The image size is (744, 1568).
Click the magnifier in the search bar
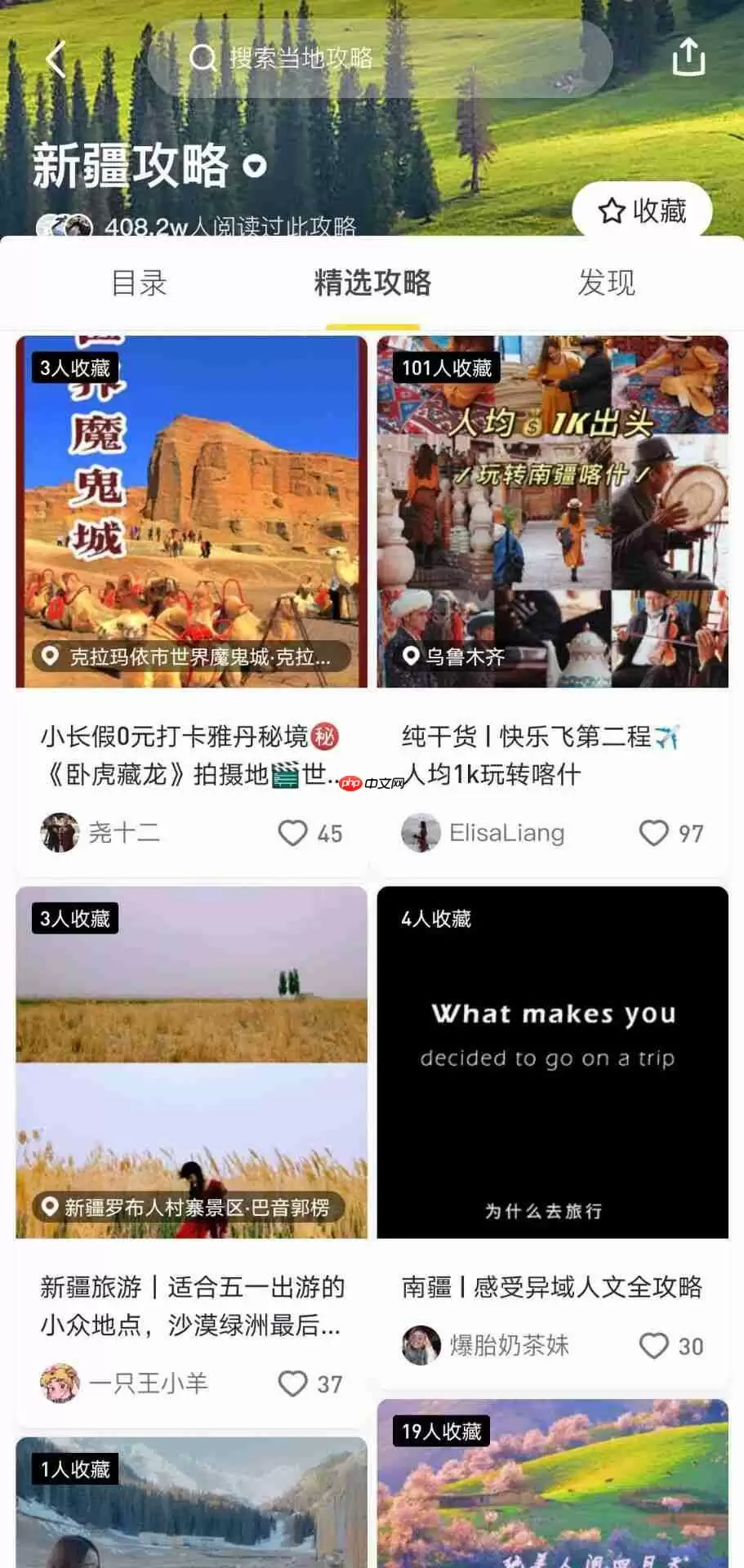202,58
